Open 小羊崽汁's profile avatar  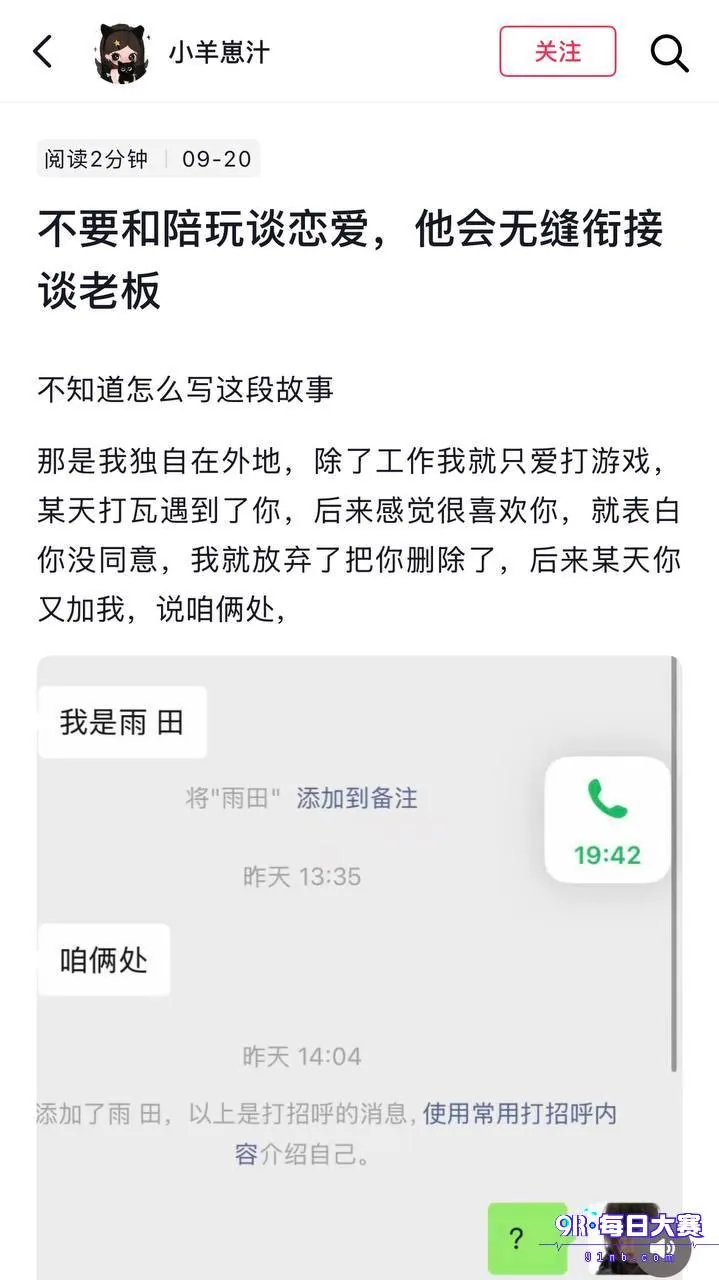[124, 52]
